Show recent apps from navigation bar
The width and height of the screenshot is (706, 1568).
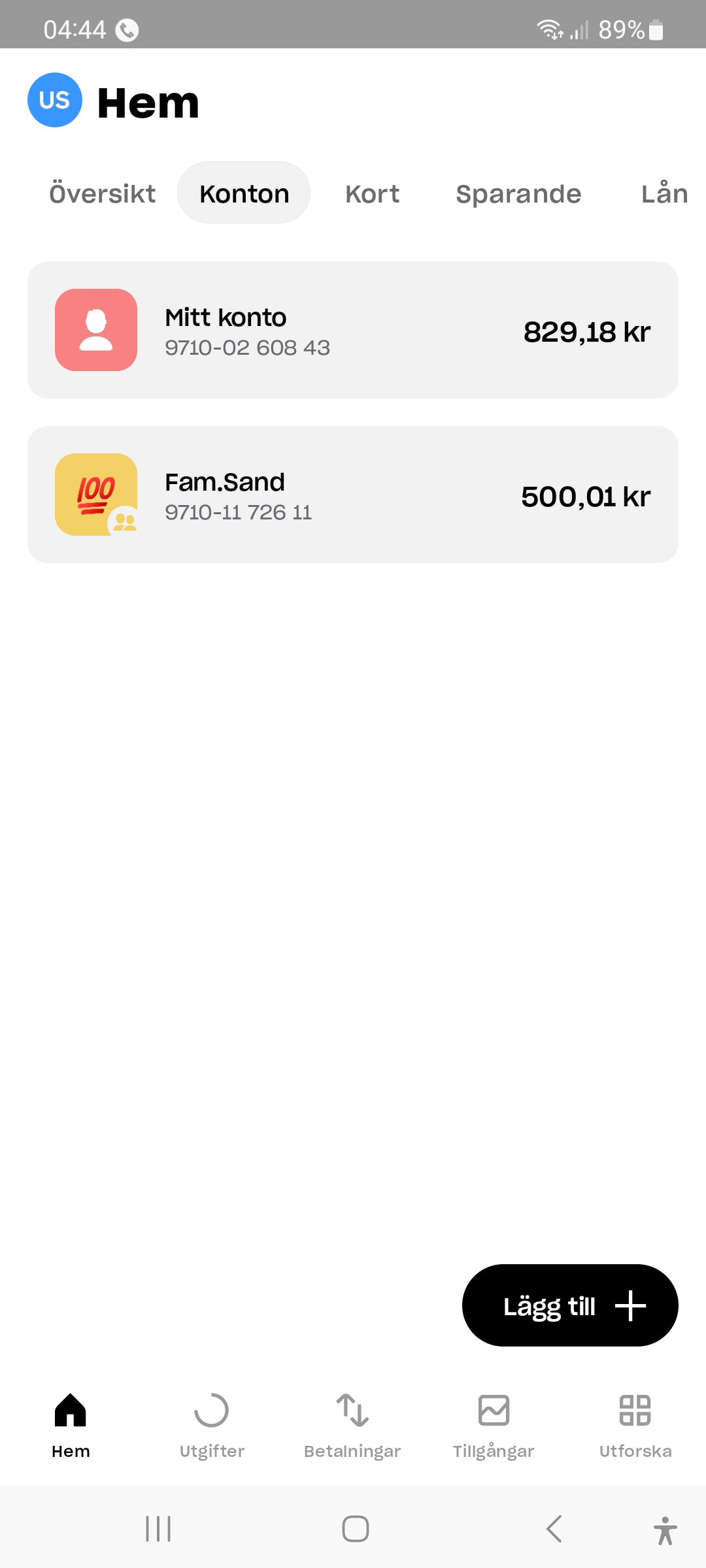[158, 1529]
